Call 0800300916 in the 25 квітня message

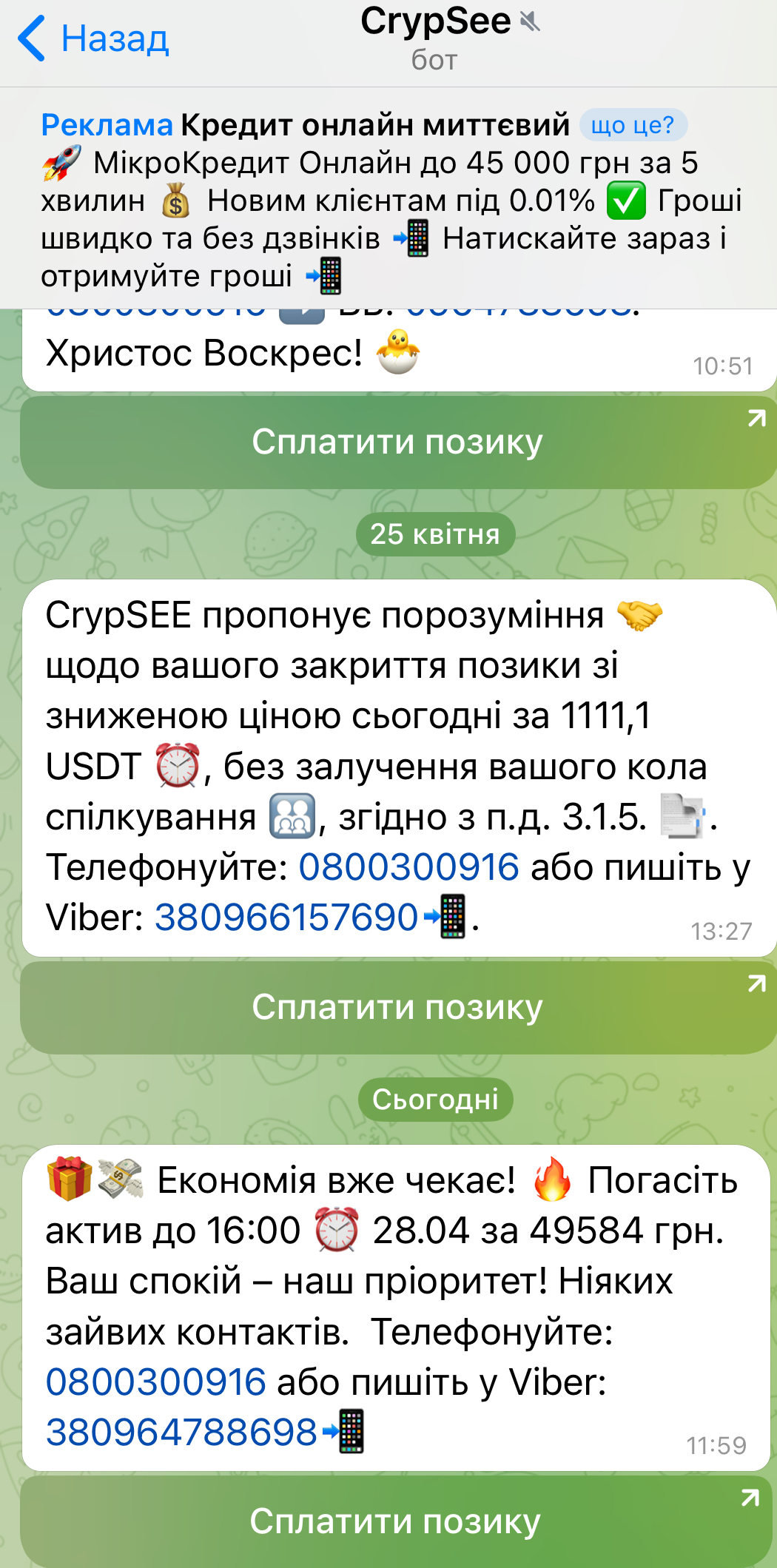tap(408, 867)
